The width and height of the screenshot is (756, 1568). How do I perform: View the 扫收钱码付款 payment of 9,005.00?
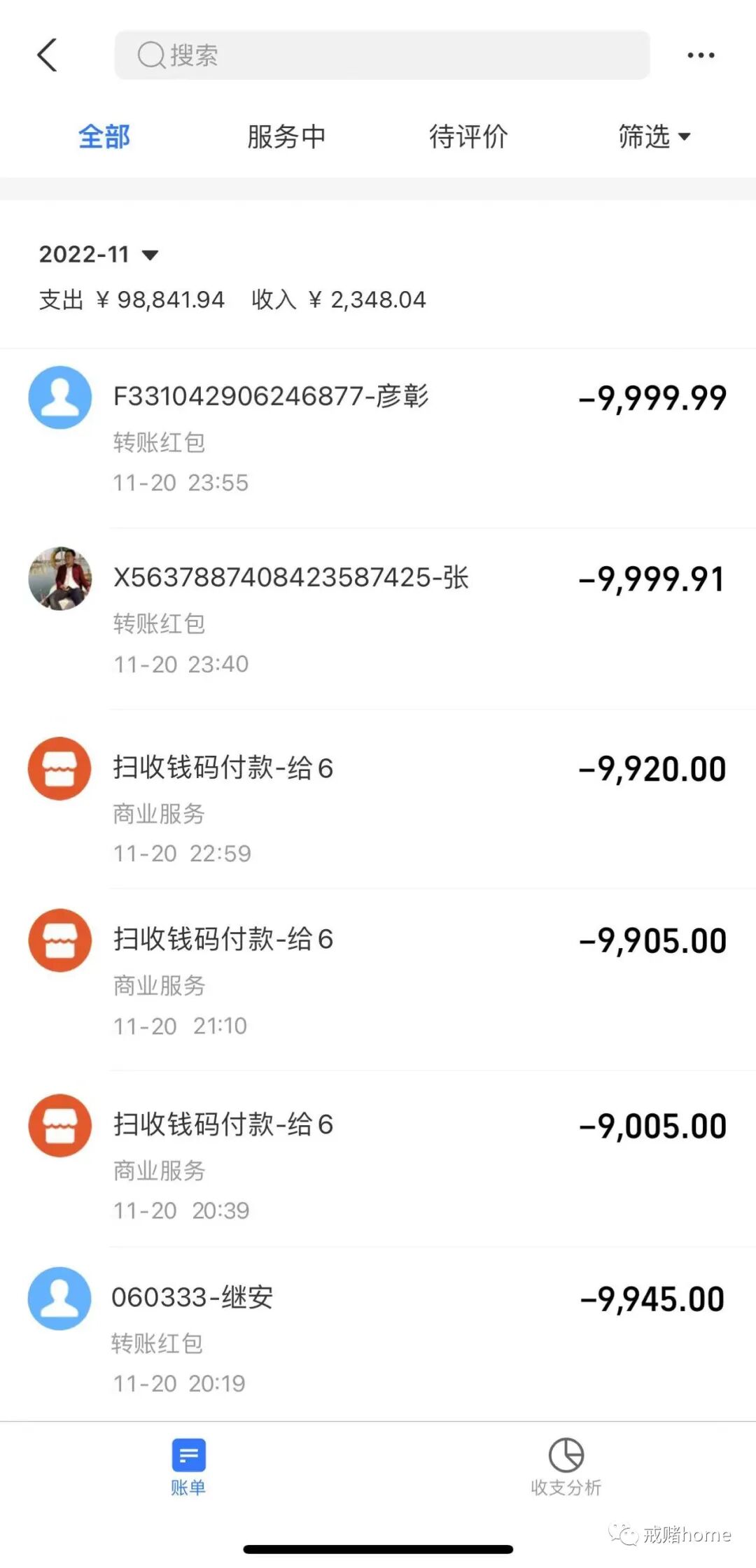[x=378, y=1166]
